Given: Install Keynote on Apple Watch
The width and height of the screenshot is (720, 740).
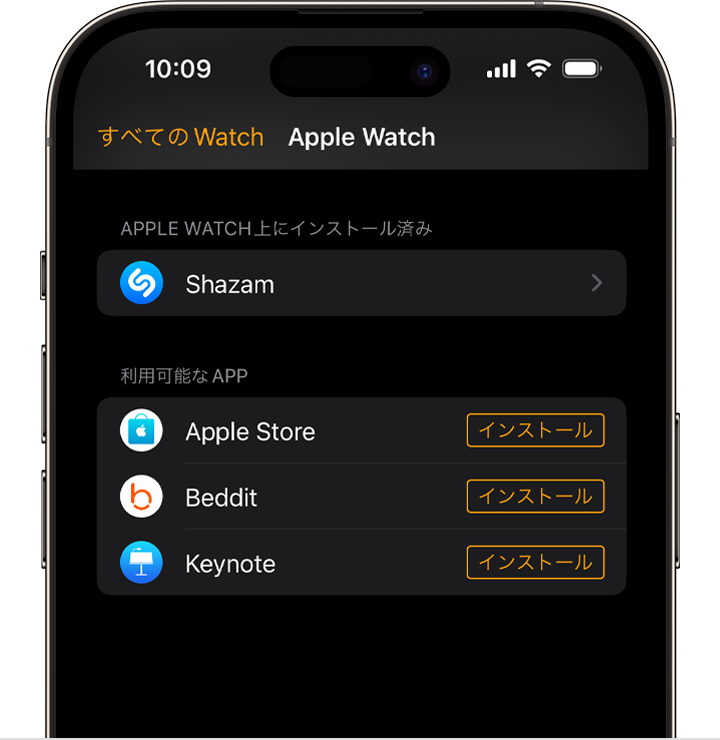Looking at the screenshot, I should click(x=535, y=563).
